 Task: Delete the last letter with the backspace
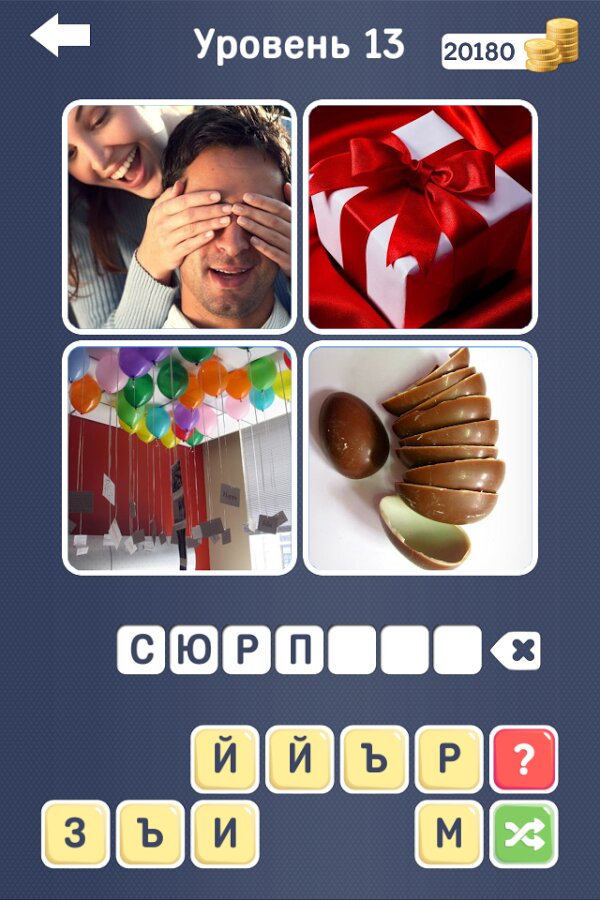[516, 651]
